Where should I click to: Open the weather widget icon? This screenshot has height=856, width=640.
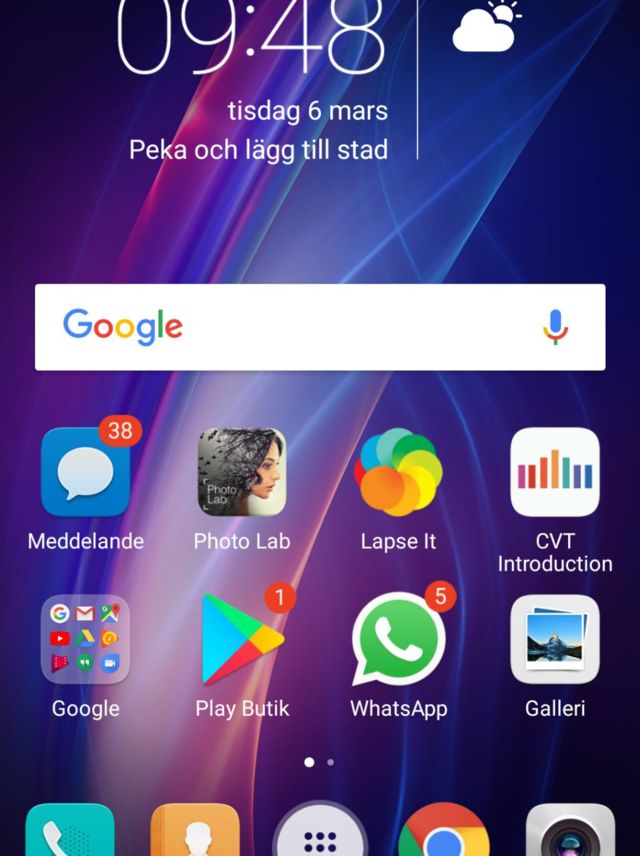486,28
